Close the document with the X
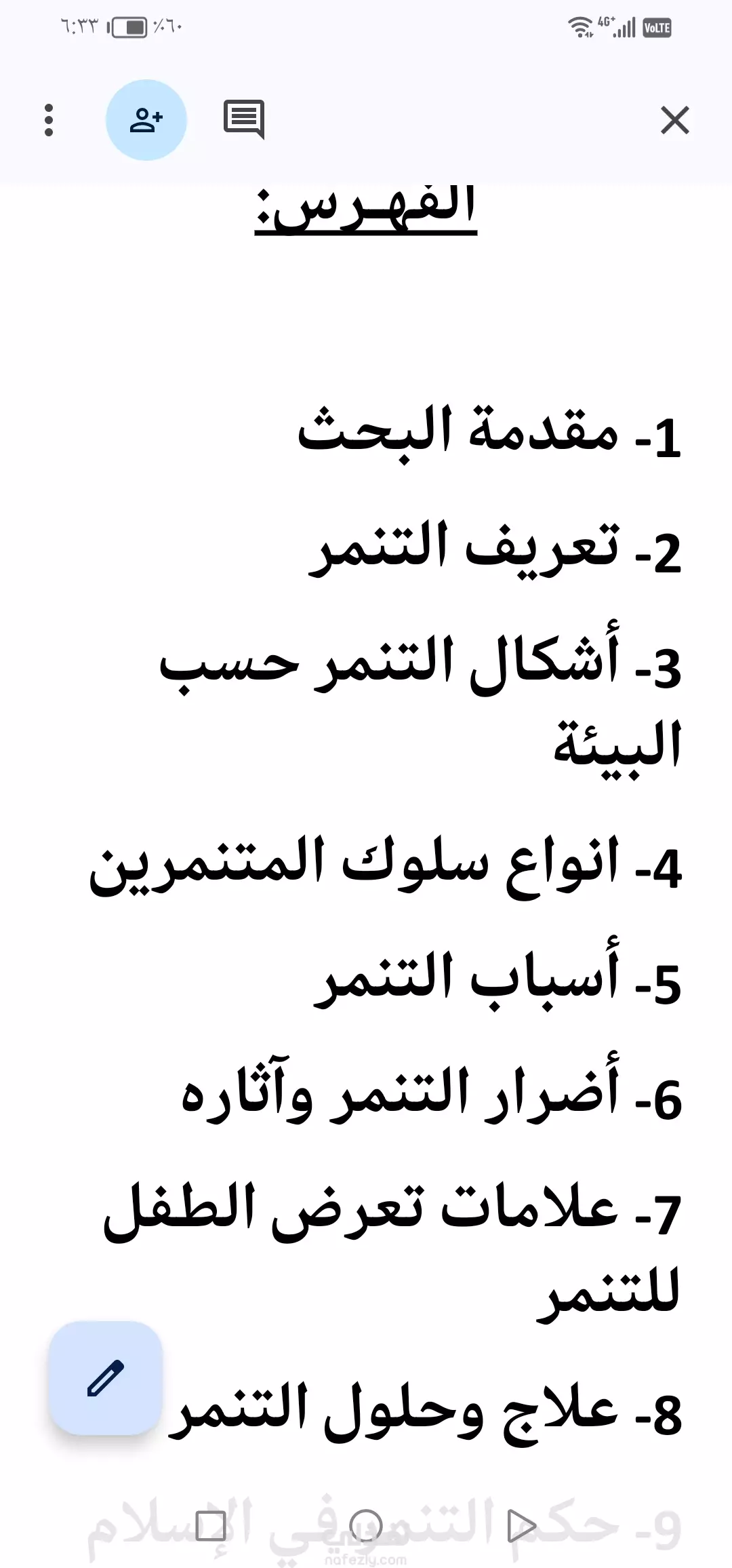The height and width of the screenshot is (1568, 732). (675, 120)
